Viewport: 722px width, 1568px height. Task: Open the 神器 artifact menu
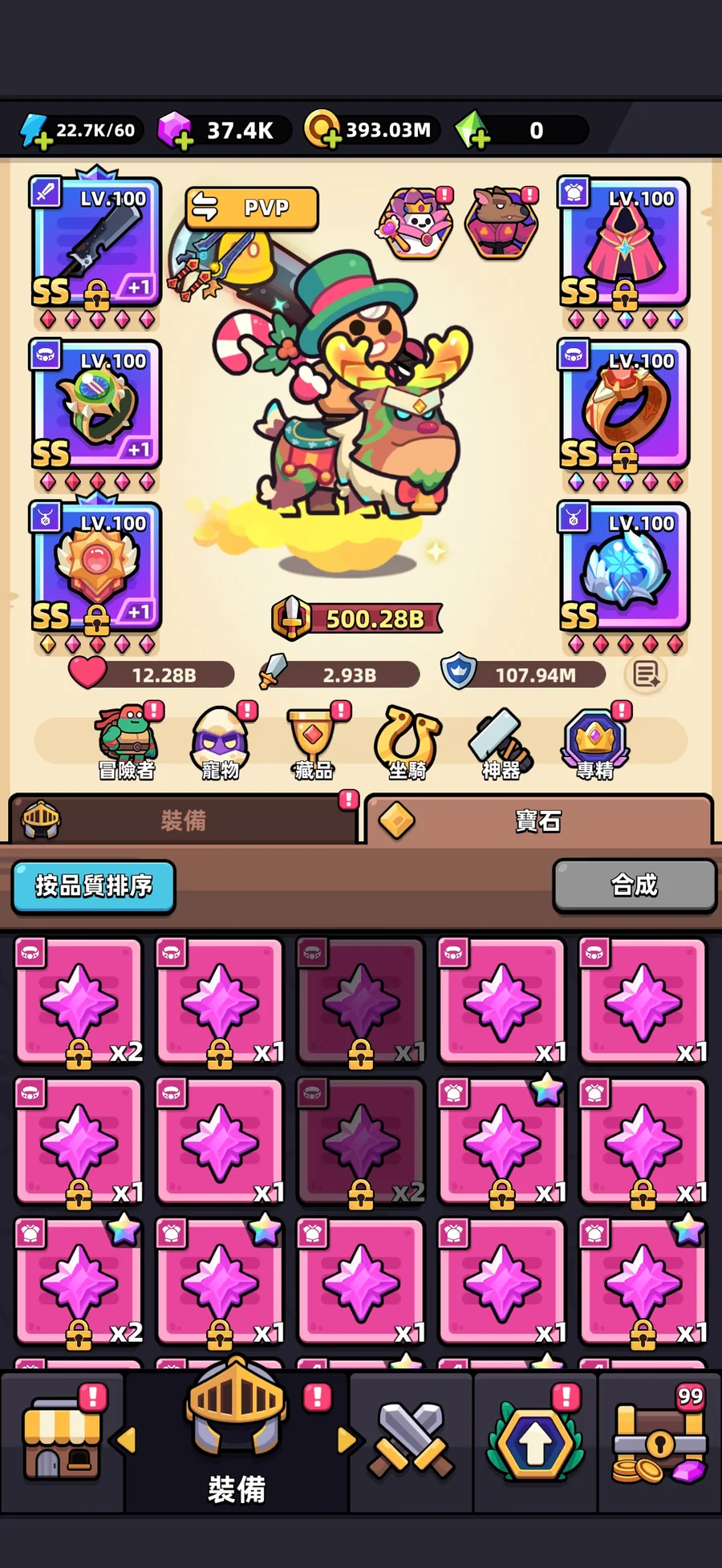[x=501, y=743]
